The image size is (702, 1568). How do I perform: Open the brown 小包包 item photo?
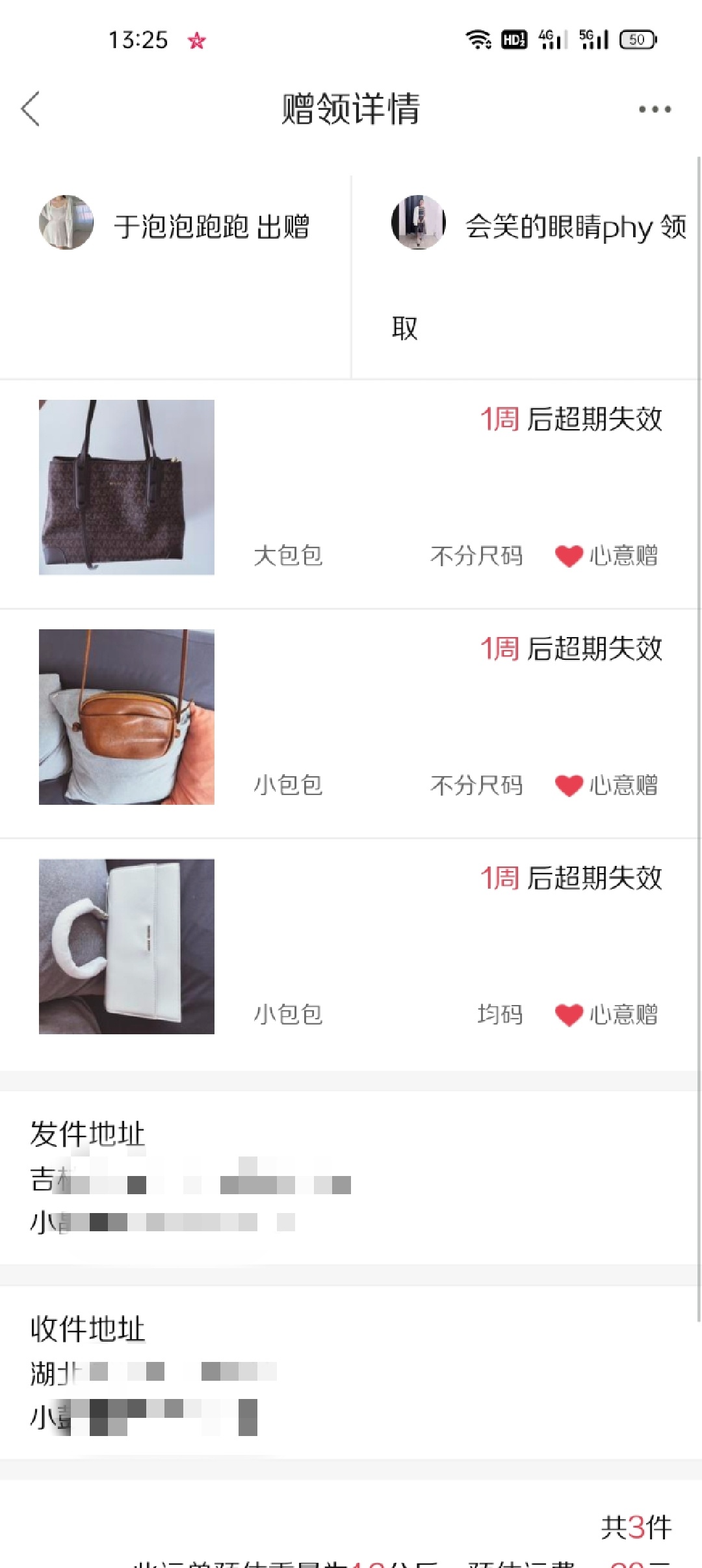tap(127, 717)
